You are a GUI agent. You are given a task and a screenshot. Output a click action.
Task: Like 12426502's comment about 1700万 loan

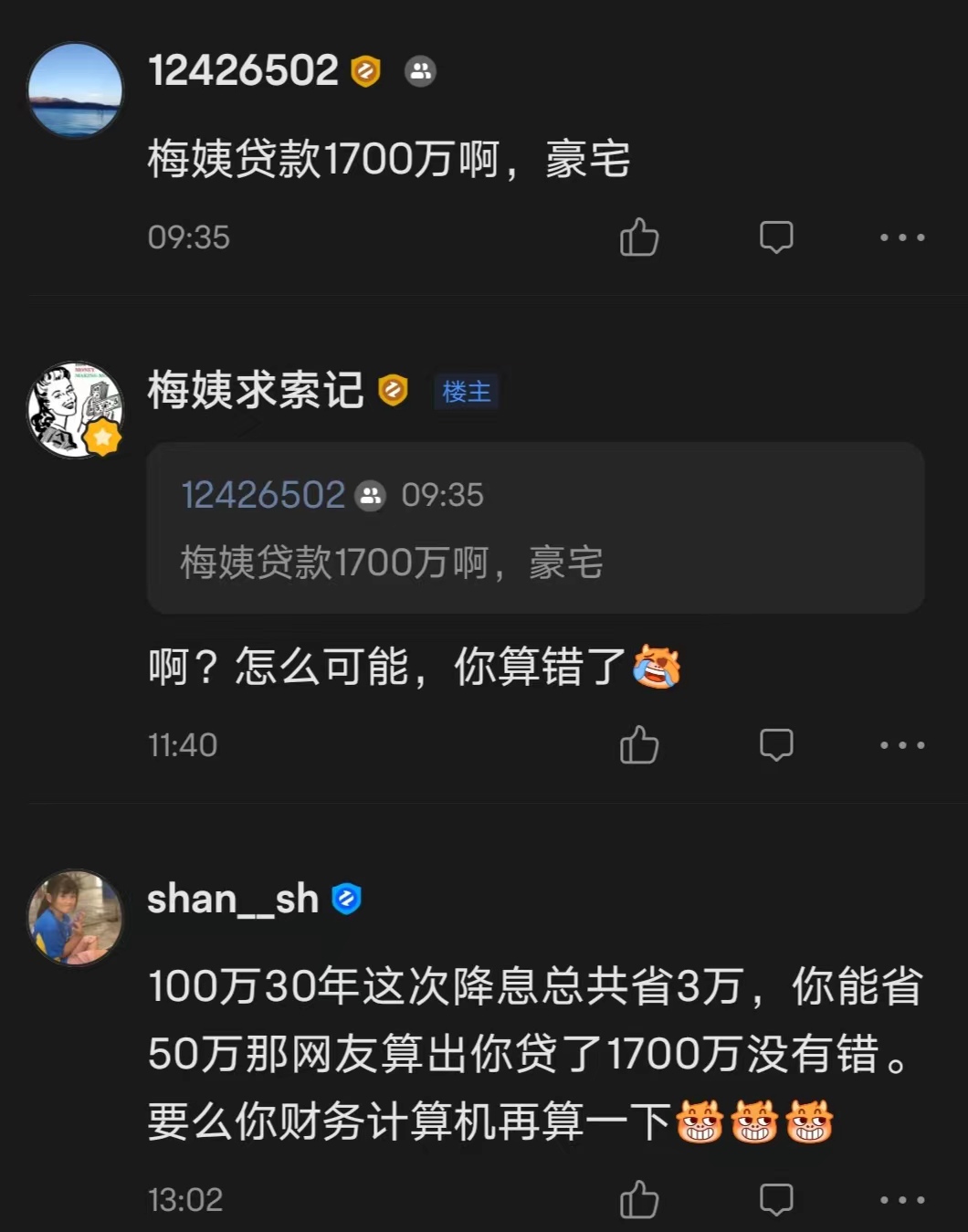tap(639, 237)
